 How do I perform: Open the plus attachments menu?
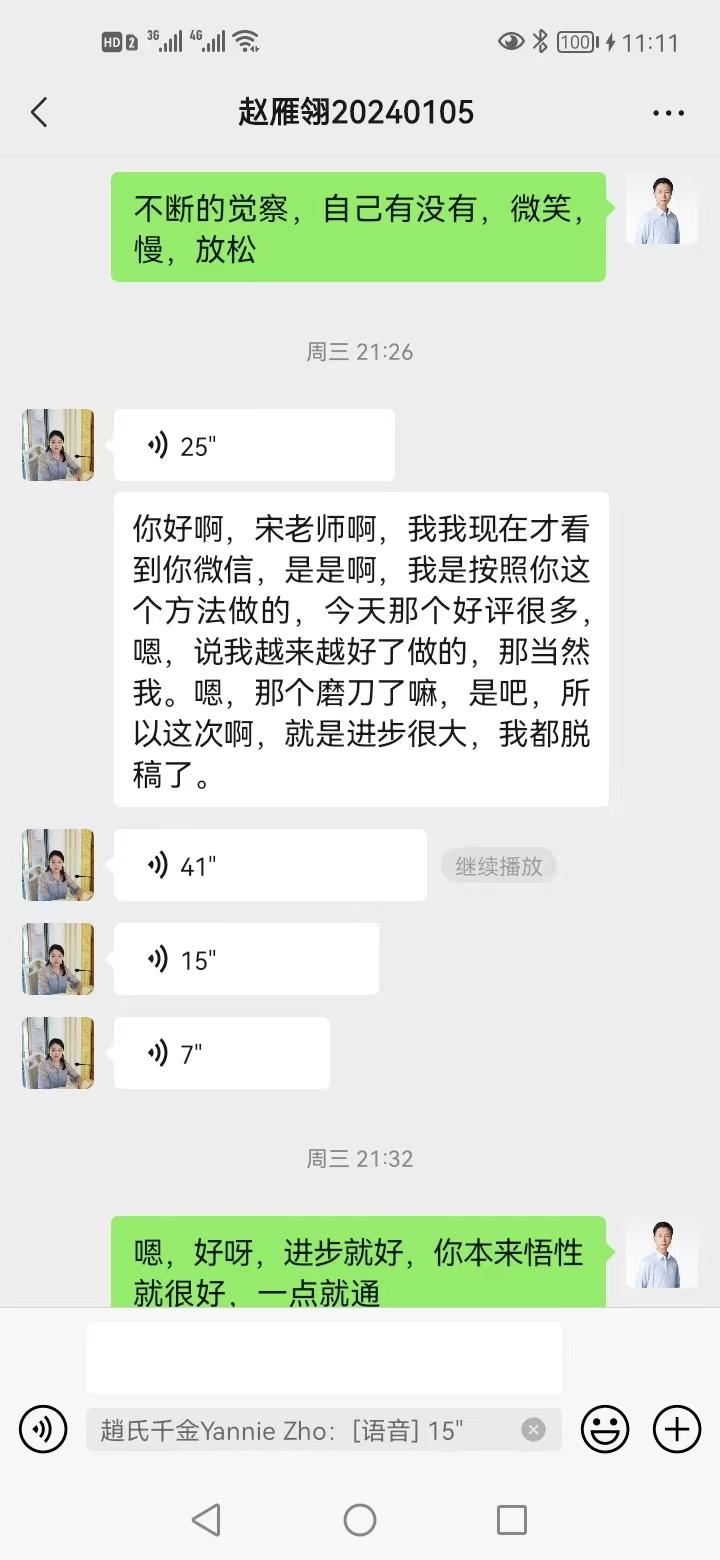pos(677,1430)
